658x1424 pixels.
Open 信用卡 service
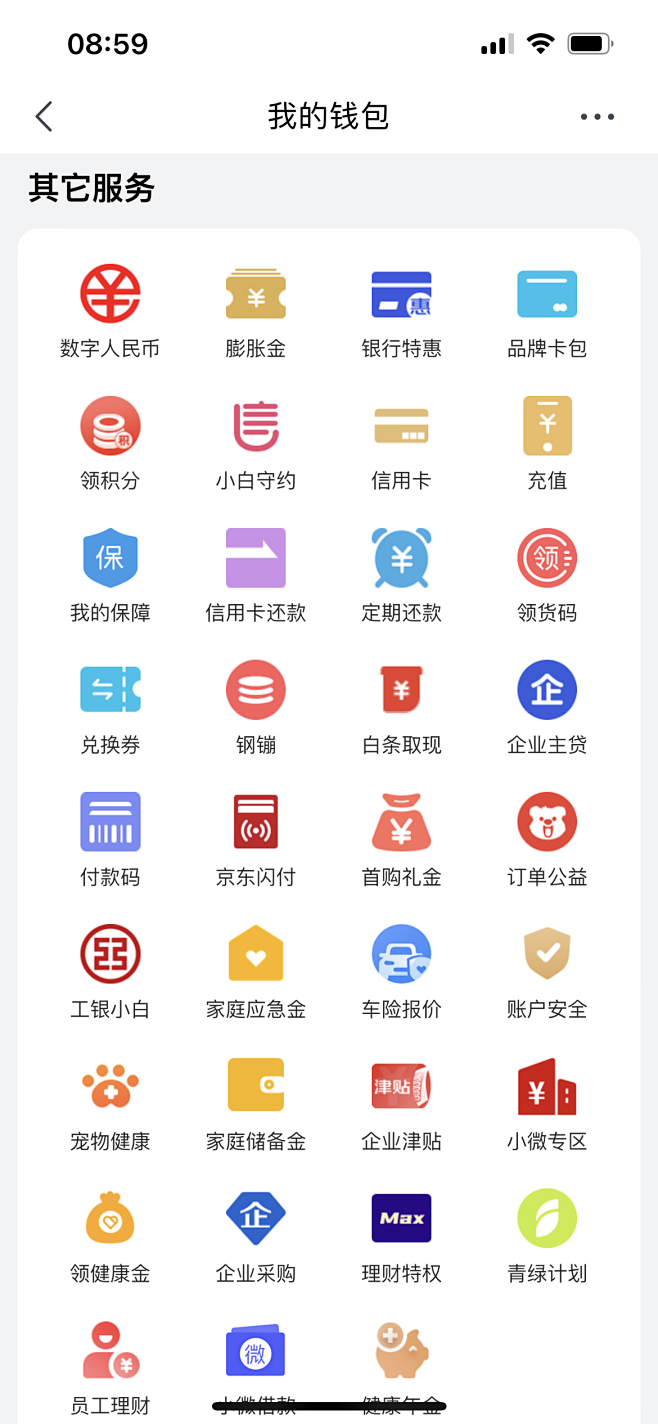402,443
